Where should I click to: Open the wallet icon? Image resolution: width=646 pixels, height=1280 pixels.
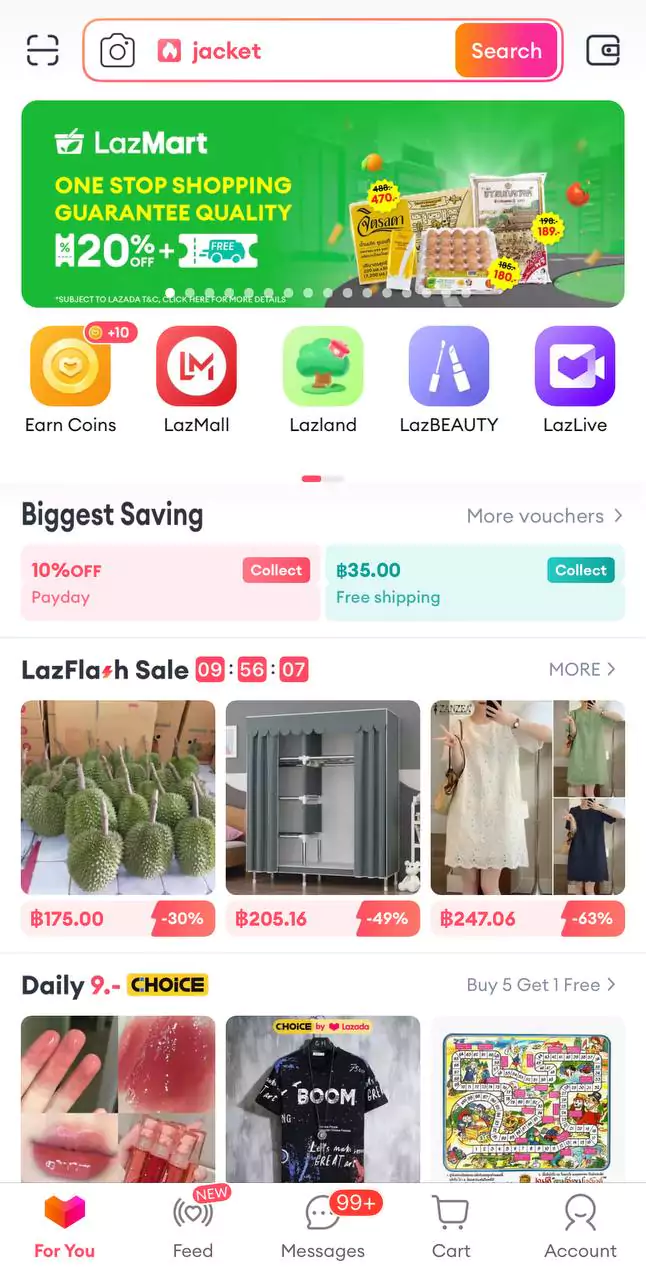tap(603, 50)
